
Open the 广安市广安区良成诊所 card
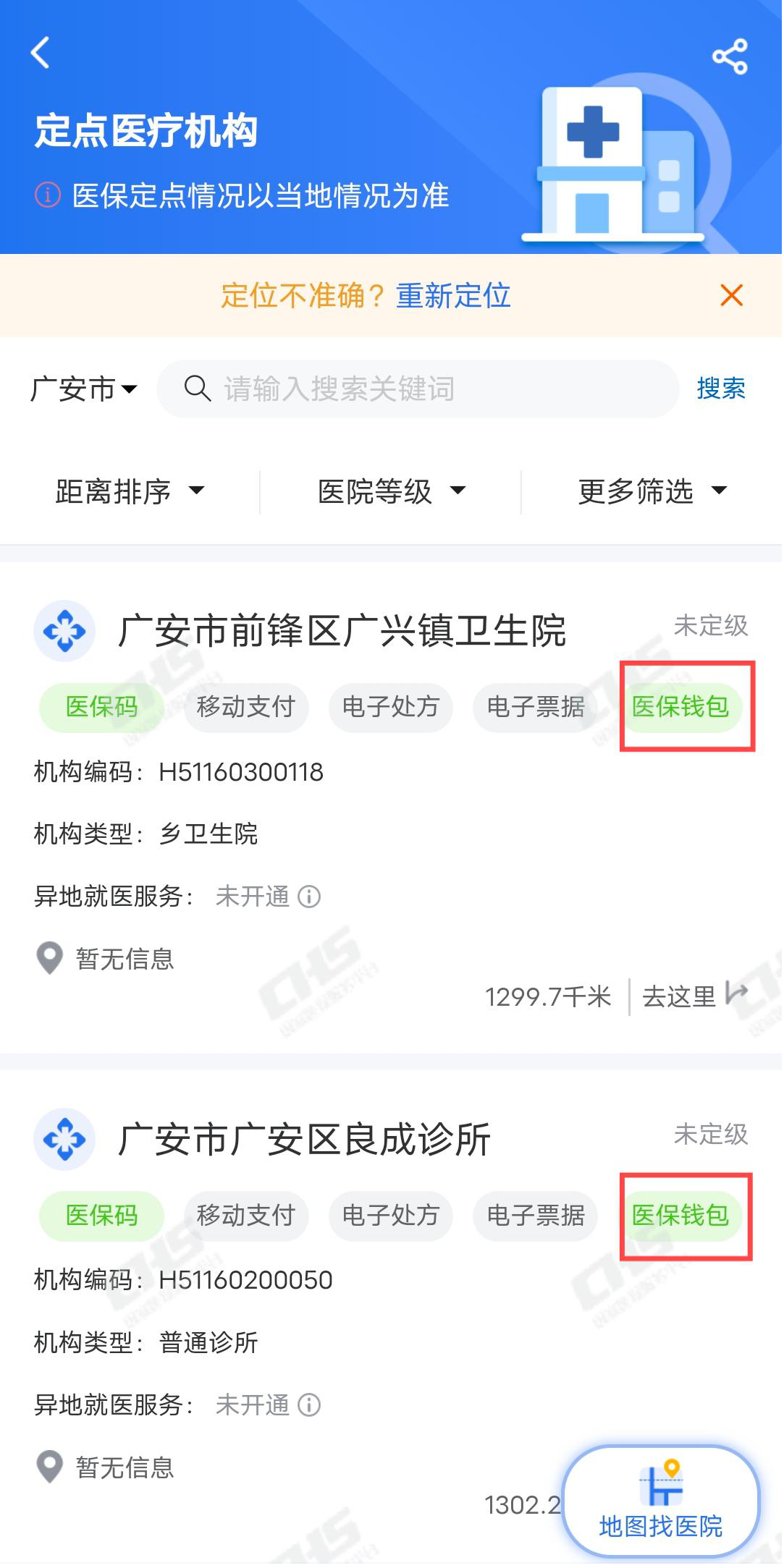(304, 1140)
